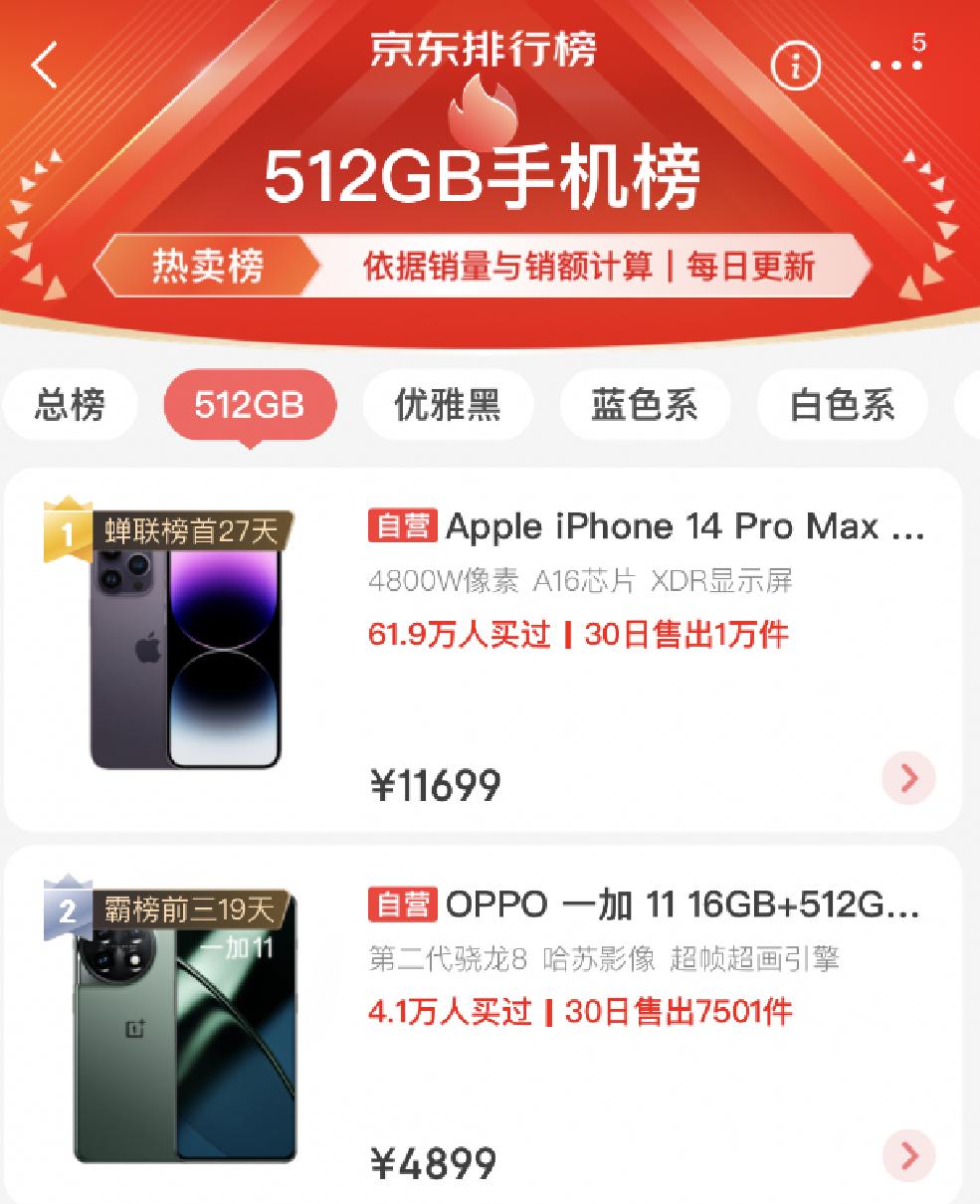Switch to the 总榜 tab
This screenshot has height=1204, width=980.
click(x=70, y=404)
